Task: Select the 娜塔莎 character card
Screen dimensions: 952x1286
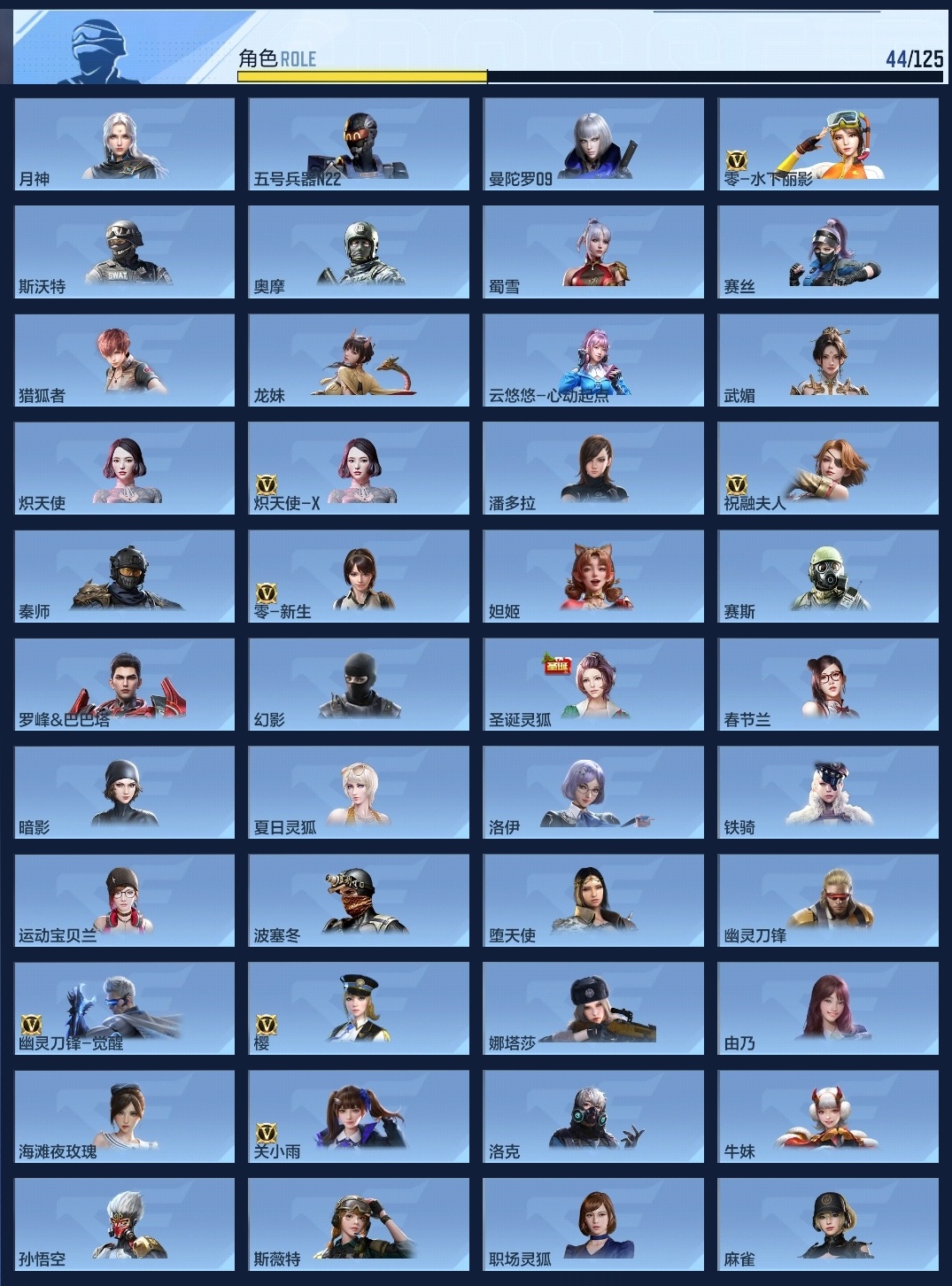Action: (x=593, y=1008)
